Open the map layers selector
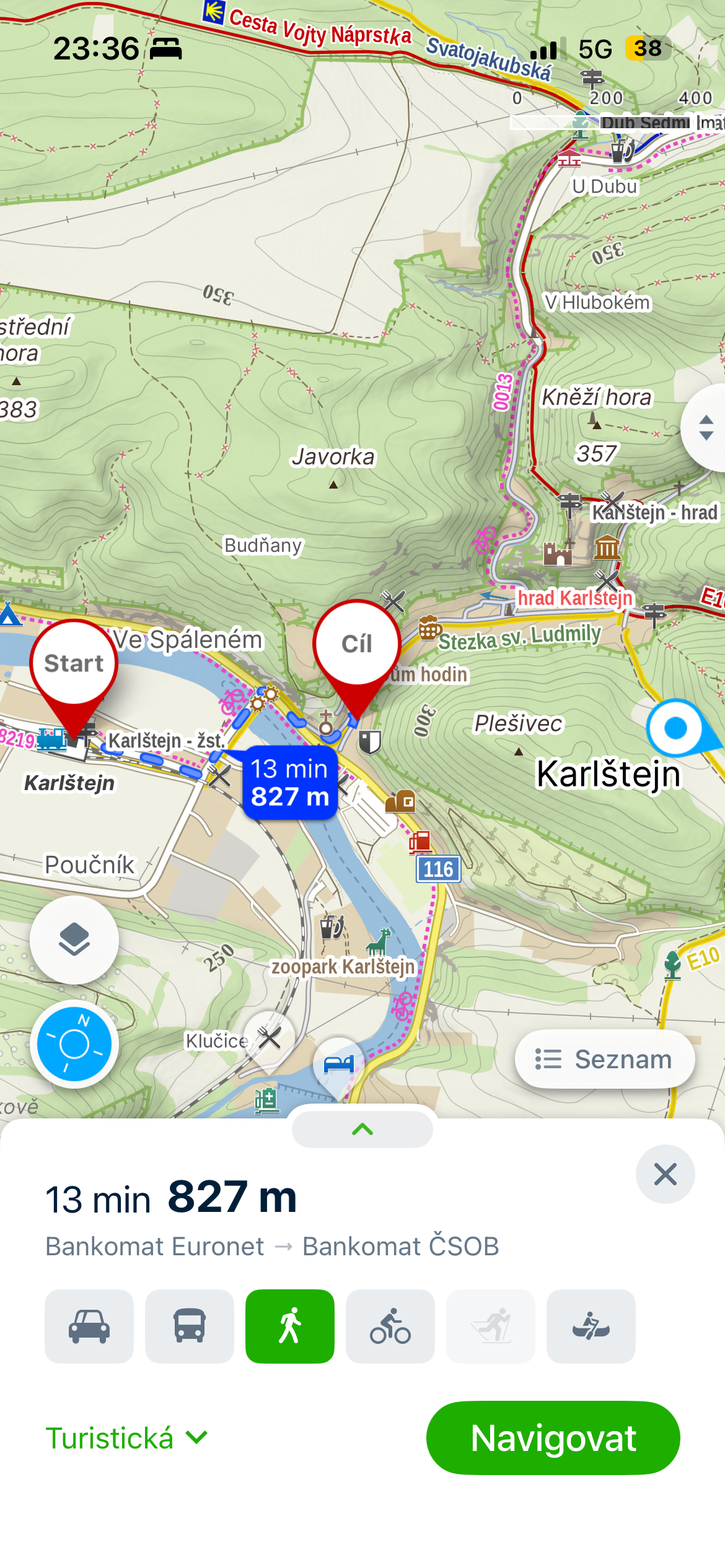725x1568 pixels. 74,939
